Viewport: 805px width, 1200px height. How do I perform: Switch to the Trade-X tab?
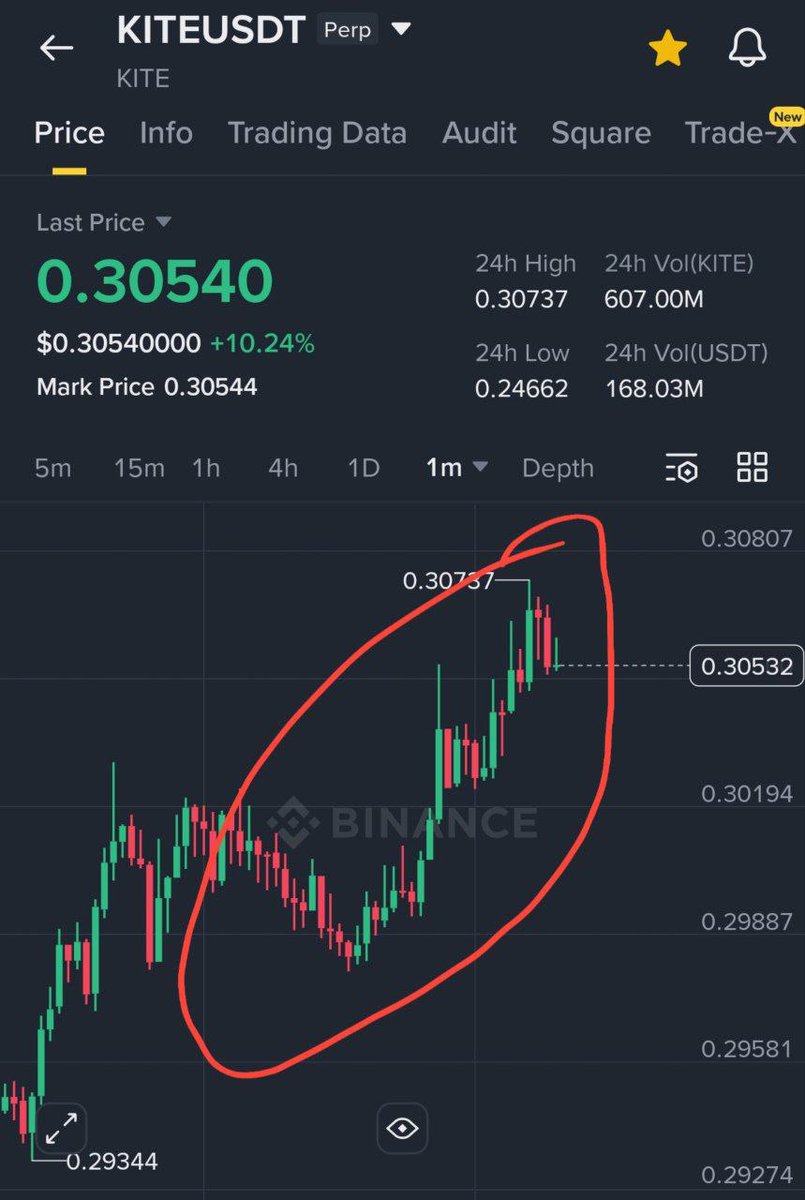[741, 133]
